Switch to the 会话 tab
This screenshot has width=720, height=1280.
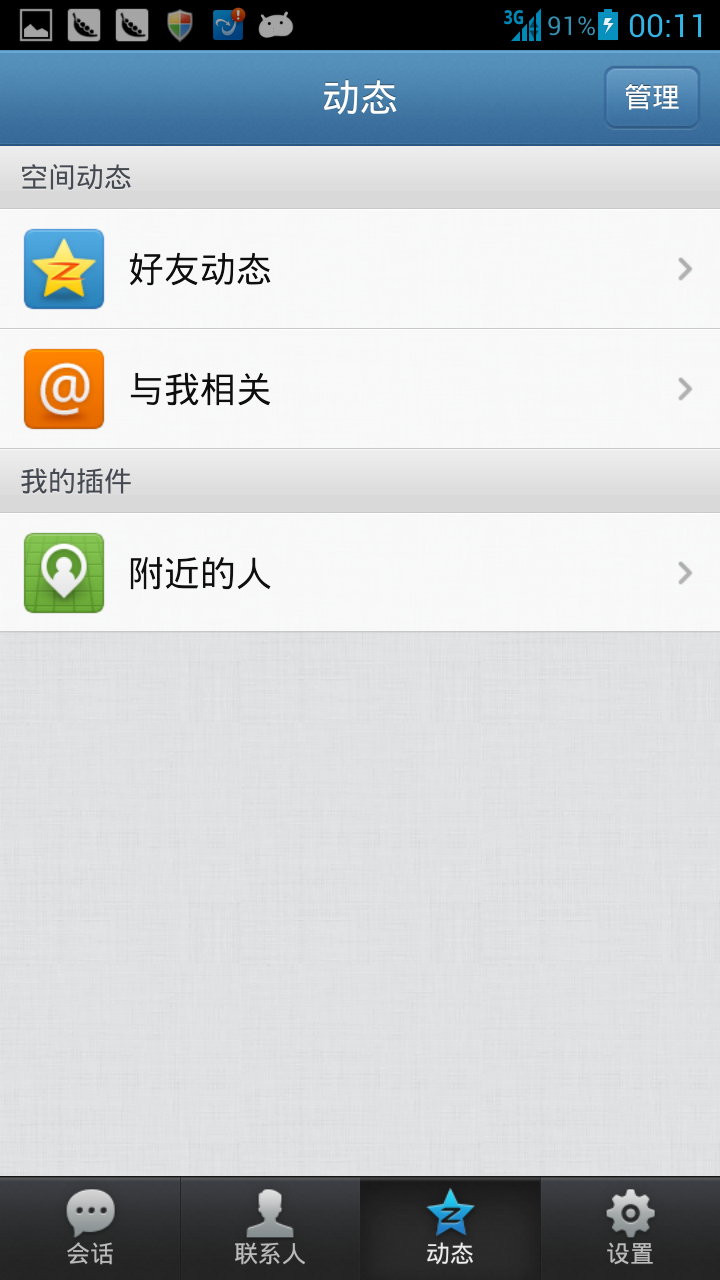point(90,1228)
